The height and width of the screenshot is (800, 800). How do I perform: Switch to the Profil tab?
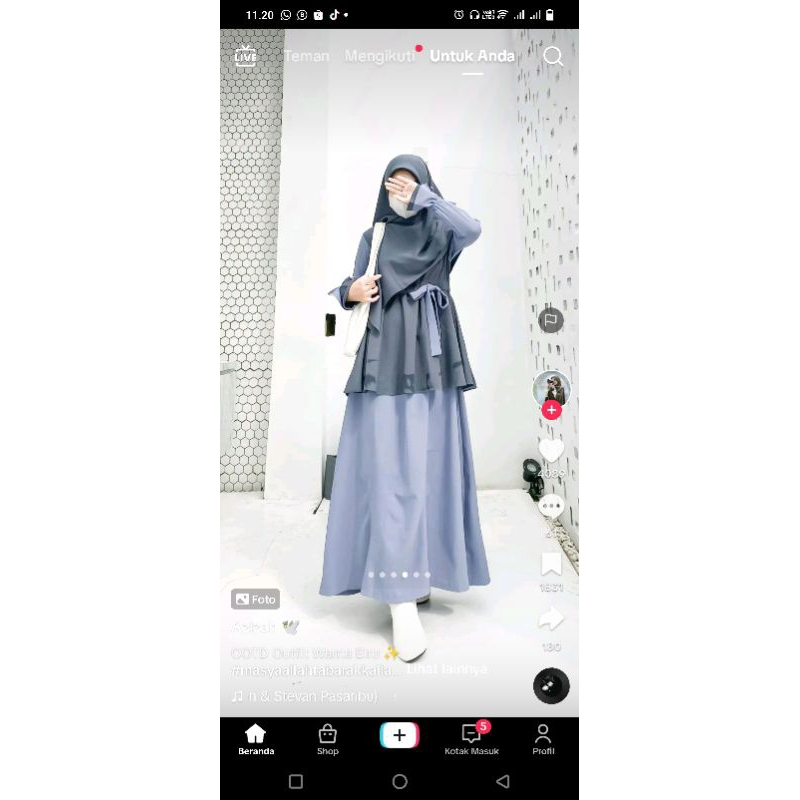[x=543, y=739]
